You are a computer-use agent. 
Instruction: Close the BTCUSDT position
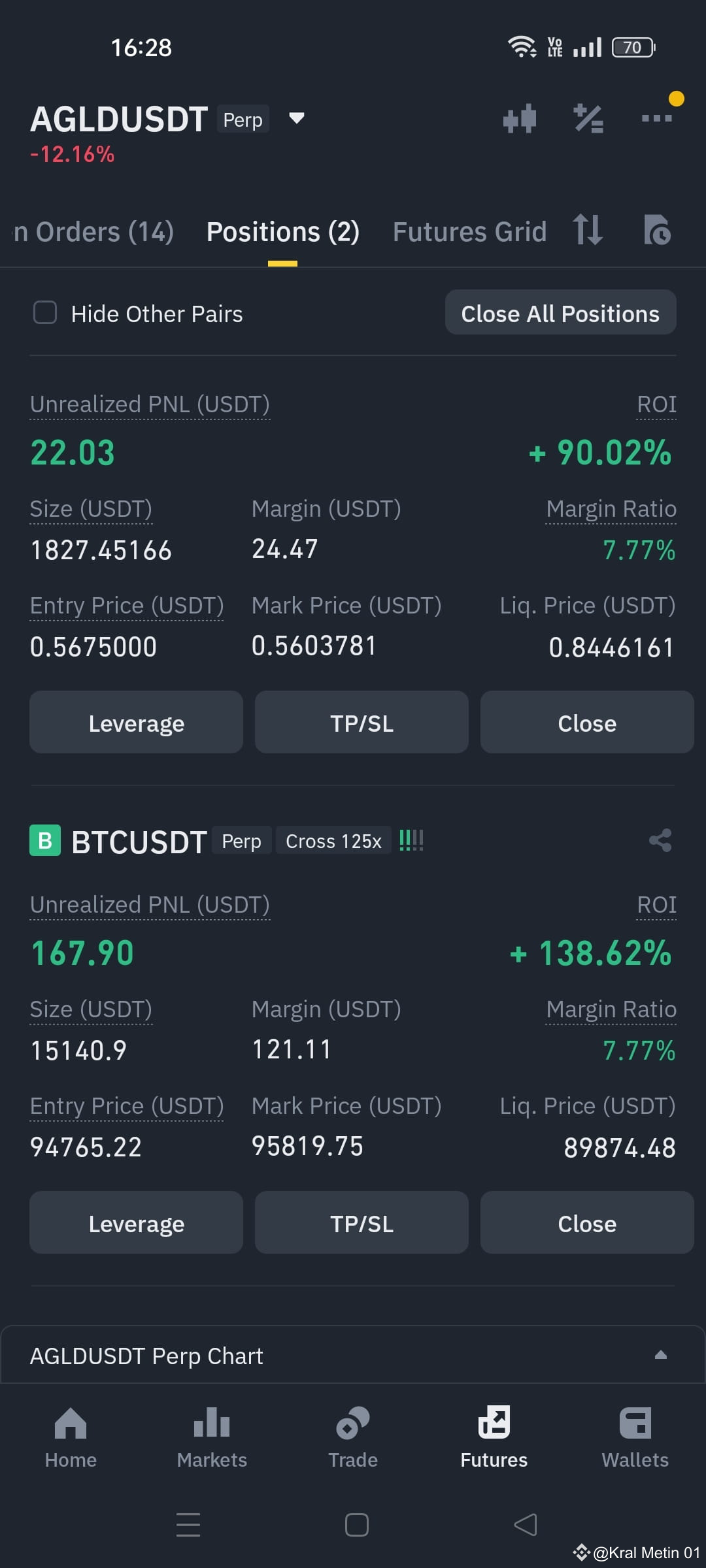click(587, 1223)
